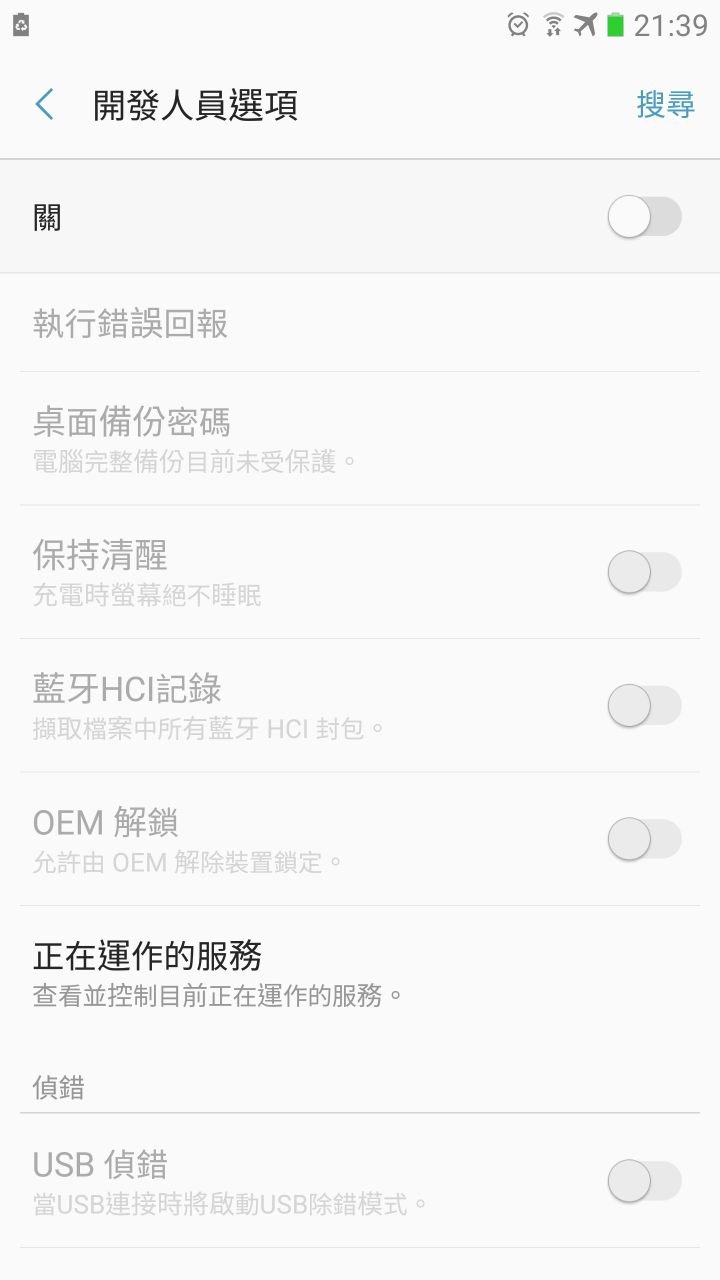Toggle OEM 解鎖 switch

(645, 839)
